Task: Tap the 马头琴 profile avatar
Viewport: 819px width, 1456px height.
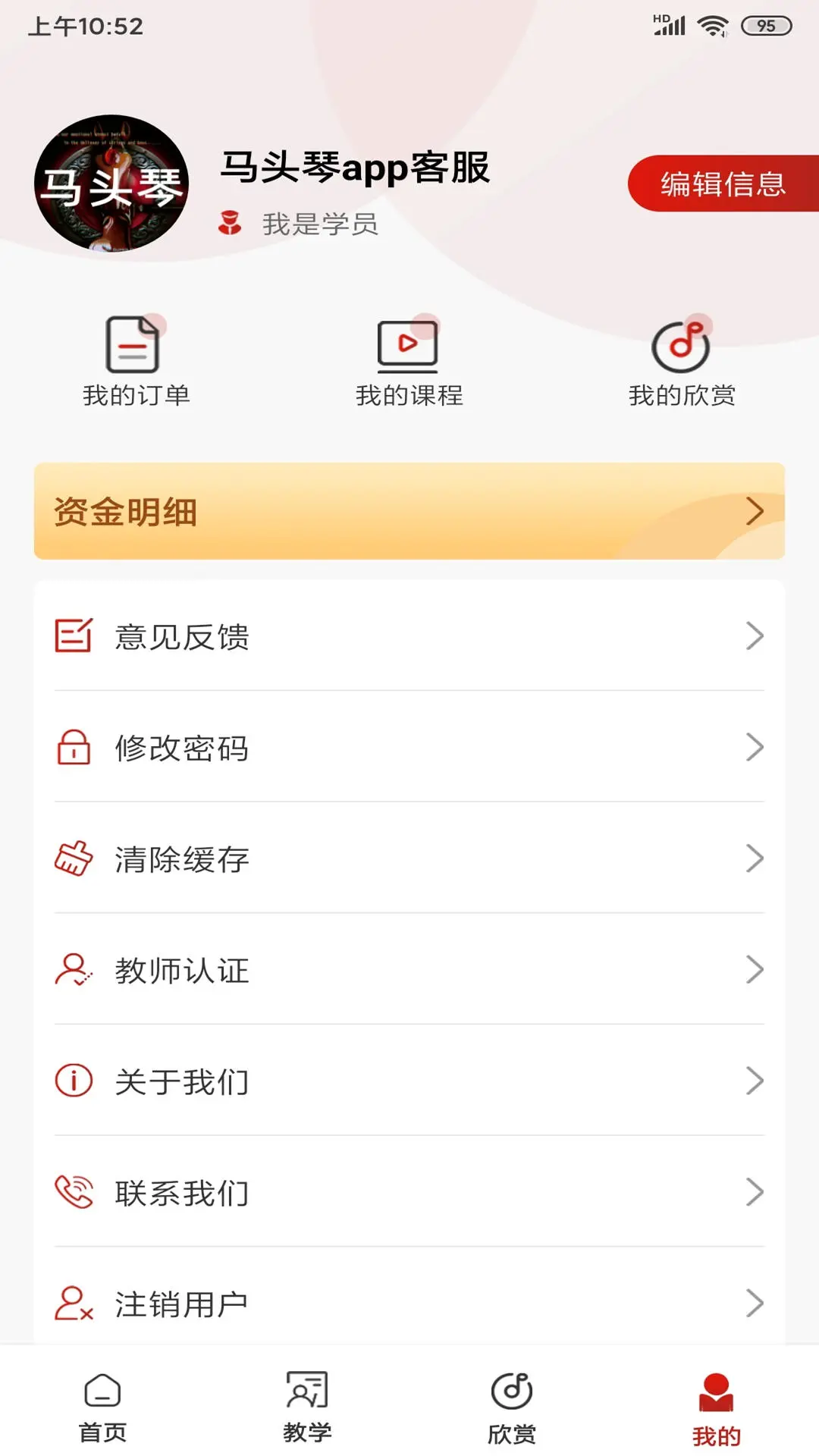Action: 111,182
